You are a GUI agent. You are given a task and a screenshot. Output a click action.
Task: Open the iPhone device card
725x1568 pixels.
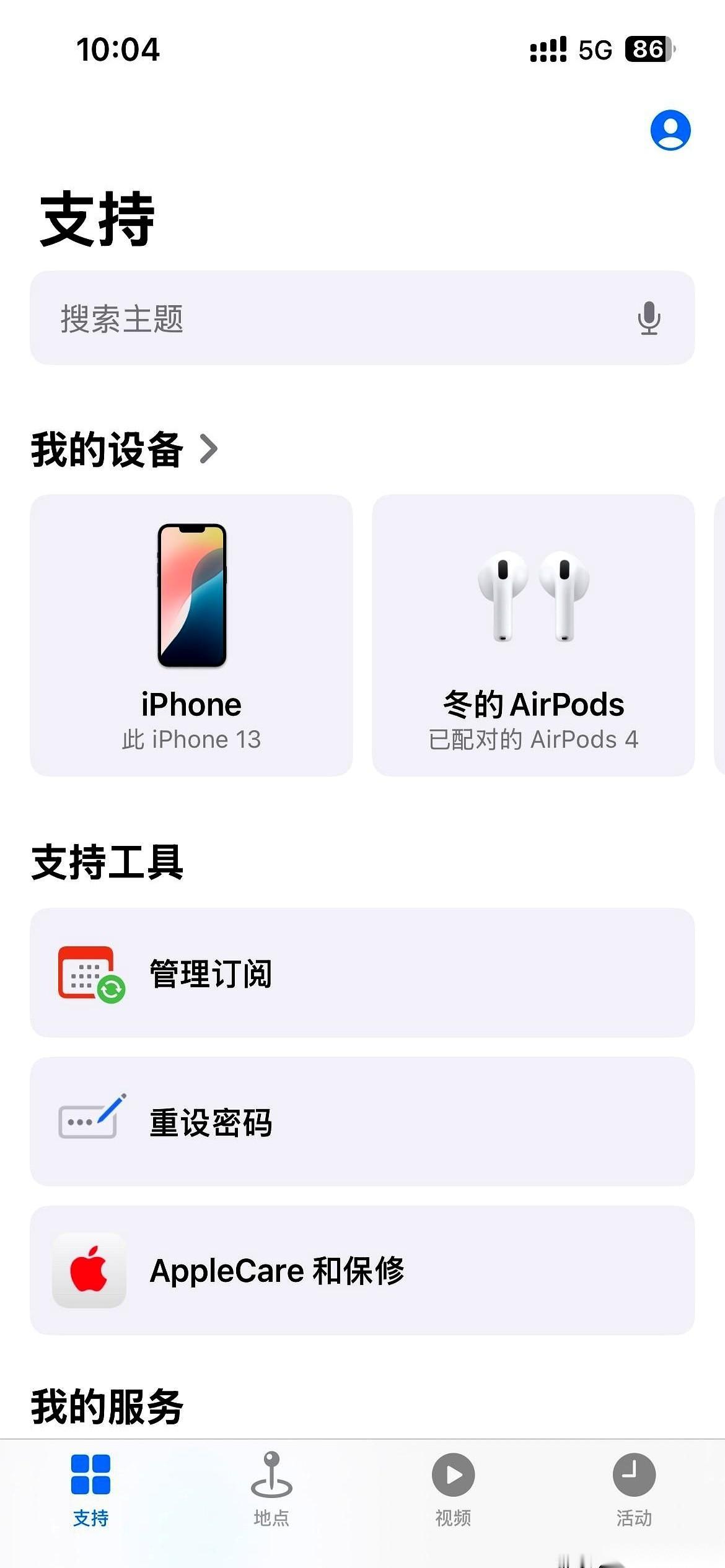tap(191, 632)
